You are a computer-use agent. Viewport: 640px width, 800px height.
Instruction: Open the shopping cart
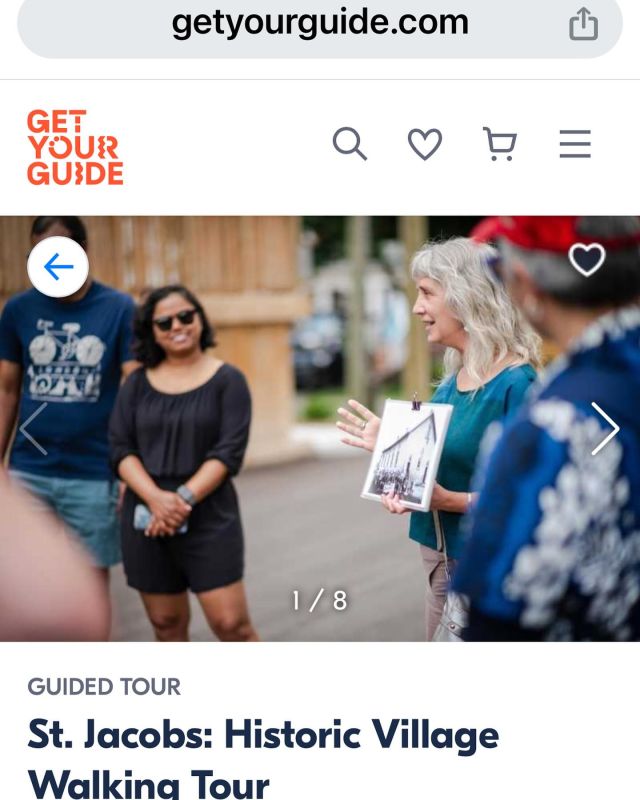point(500,146)
